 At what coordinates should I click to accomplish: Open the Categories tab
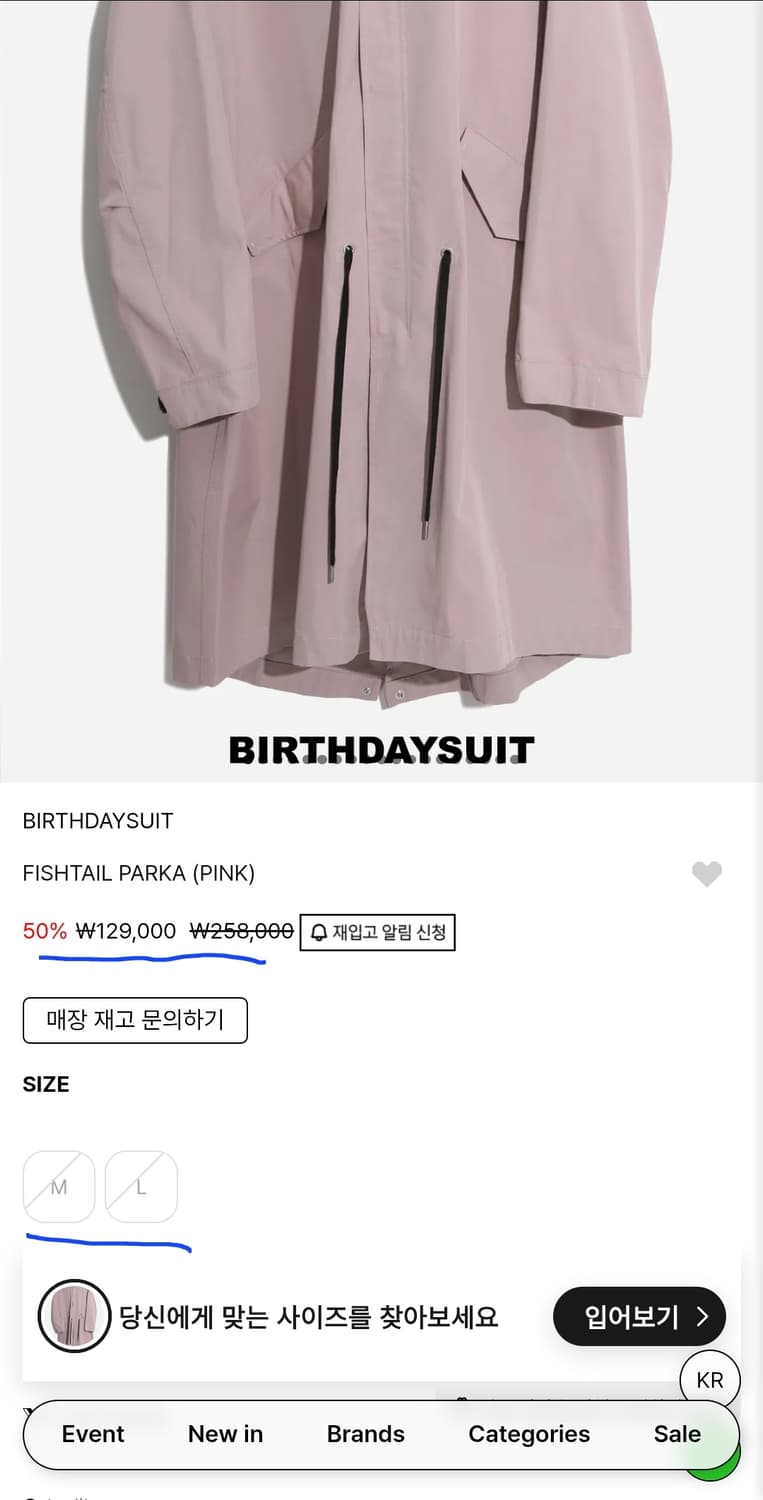coord(529,1434)
